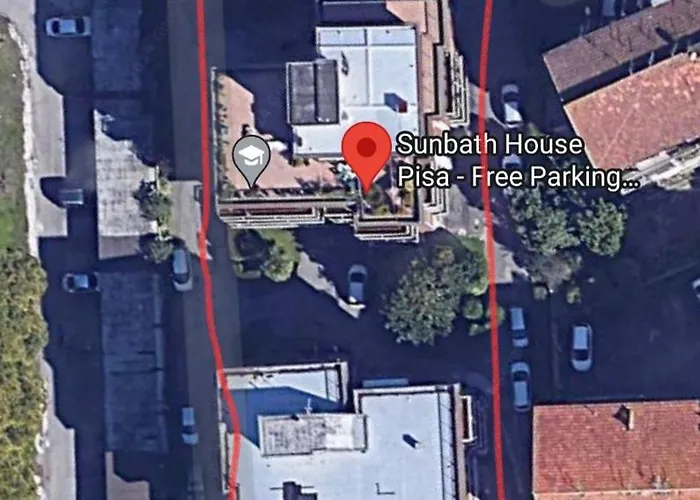Tap the gray school marker
700x500 pixels.
tap(251, 156)
